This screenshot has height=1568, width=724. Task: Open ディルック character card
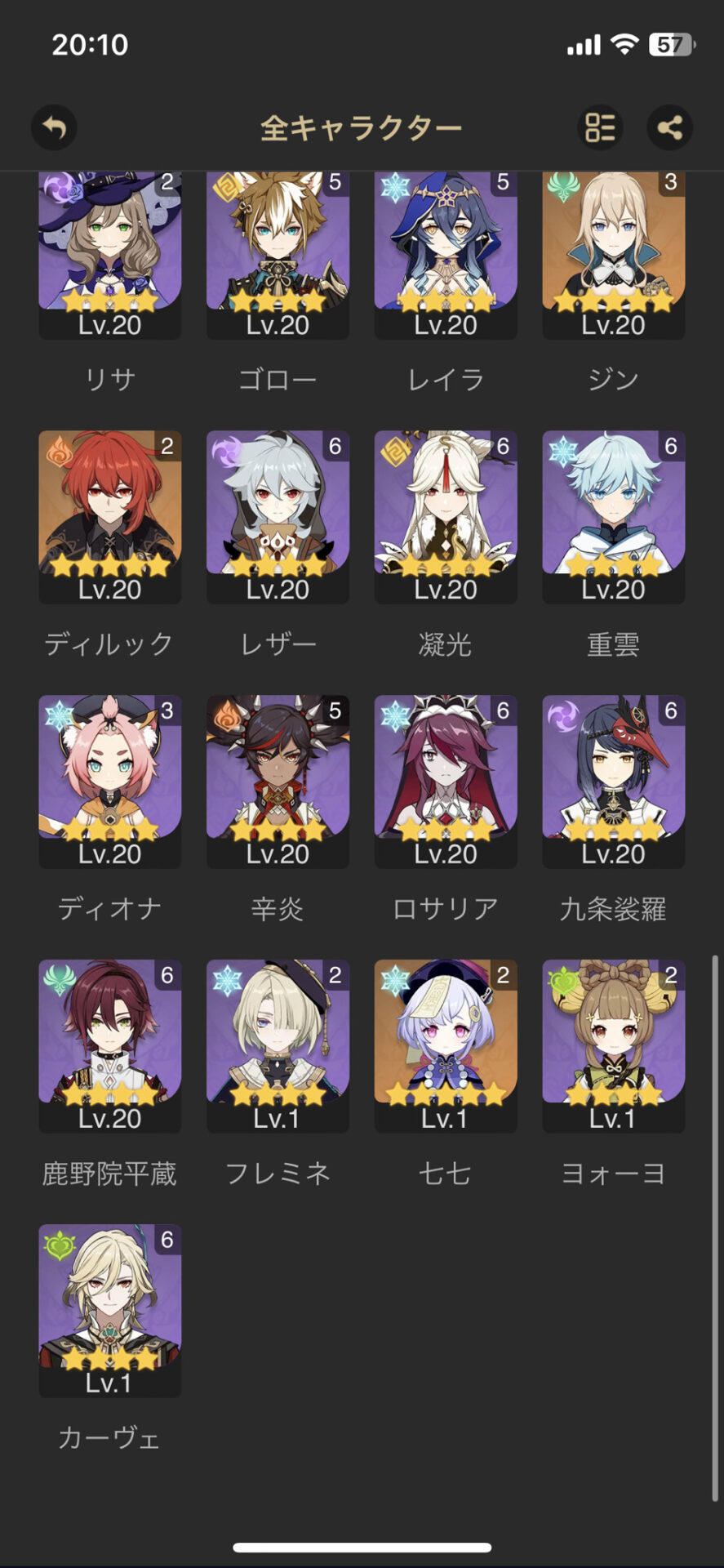pyautogui.click(x=109, y=516)
